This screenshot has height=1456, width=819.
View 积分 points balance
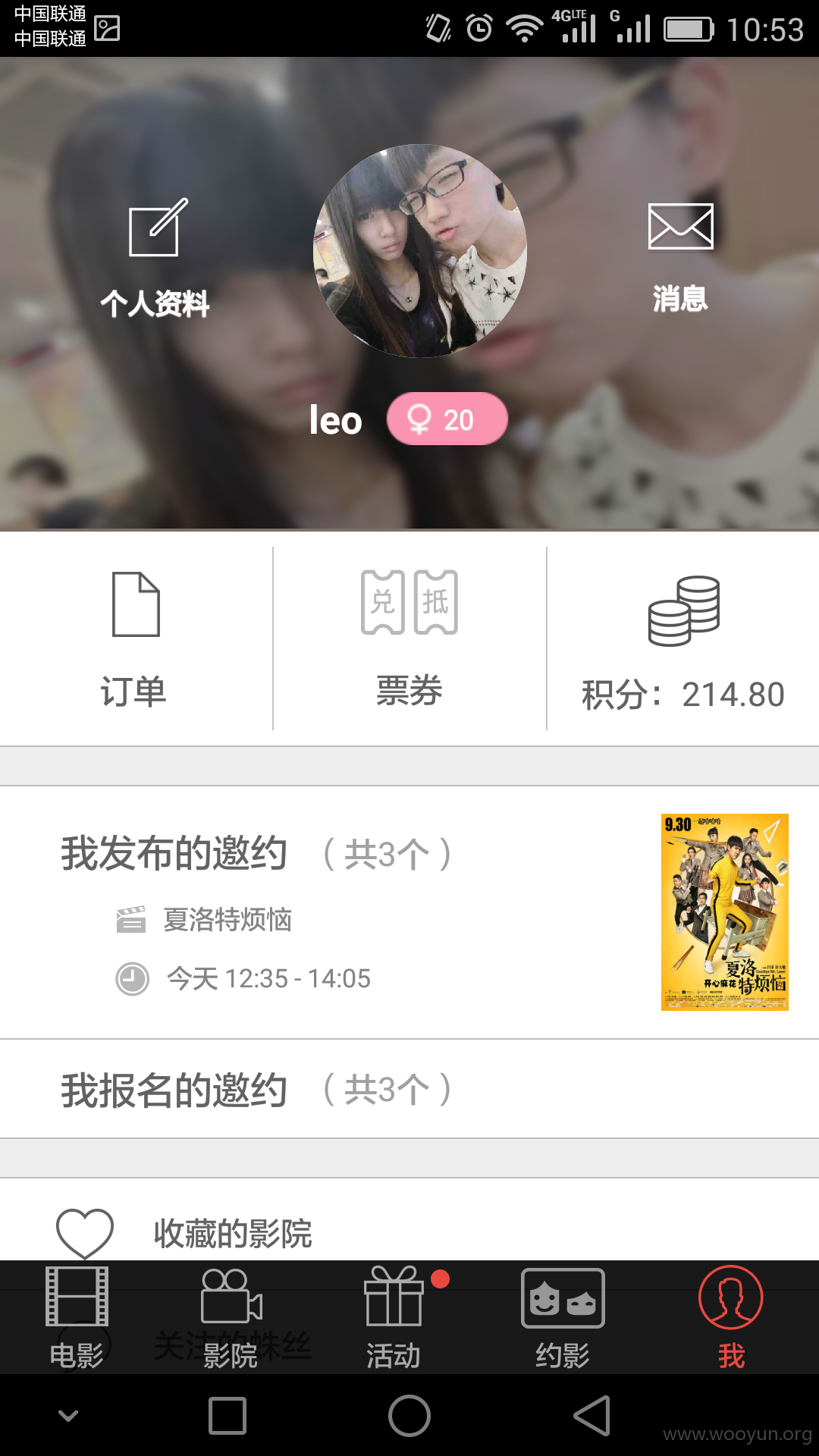683,639
